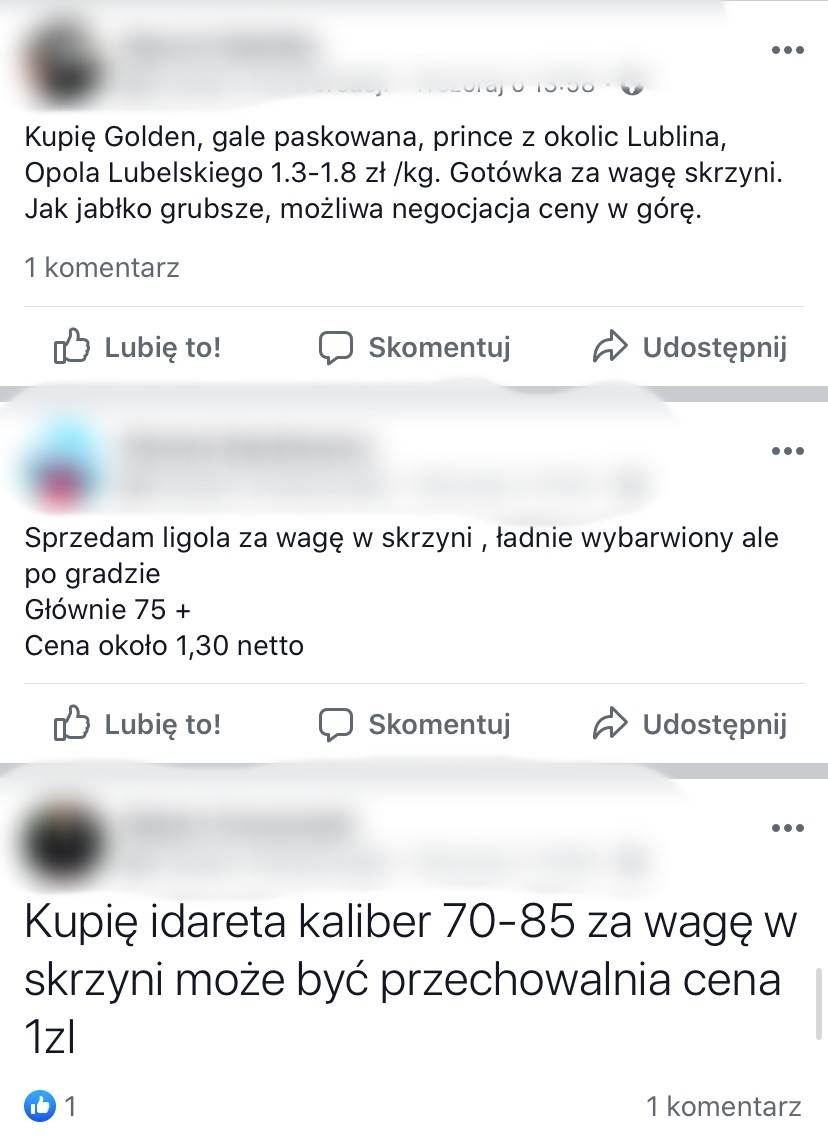Image resolution: width=828 pixels, height=1137 pixels.
Task: Like the Sprzedam ligola post
Action: click(x=137, y=724)
